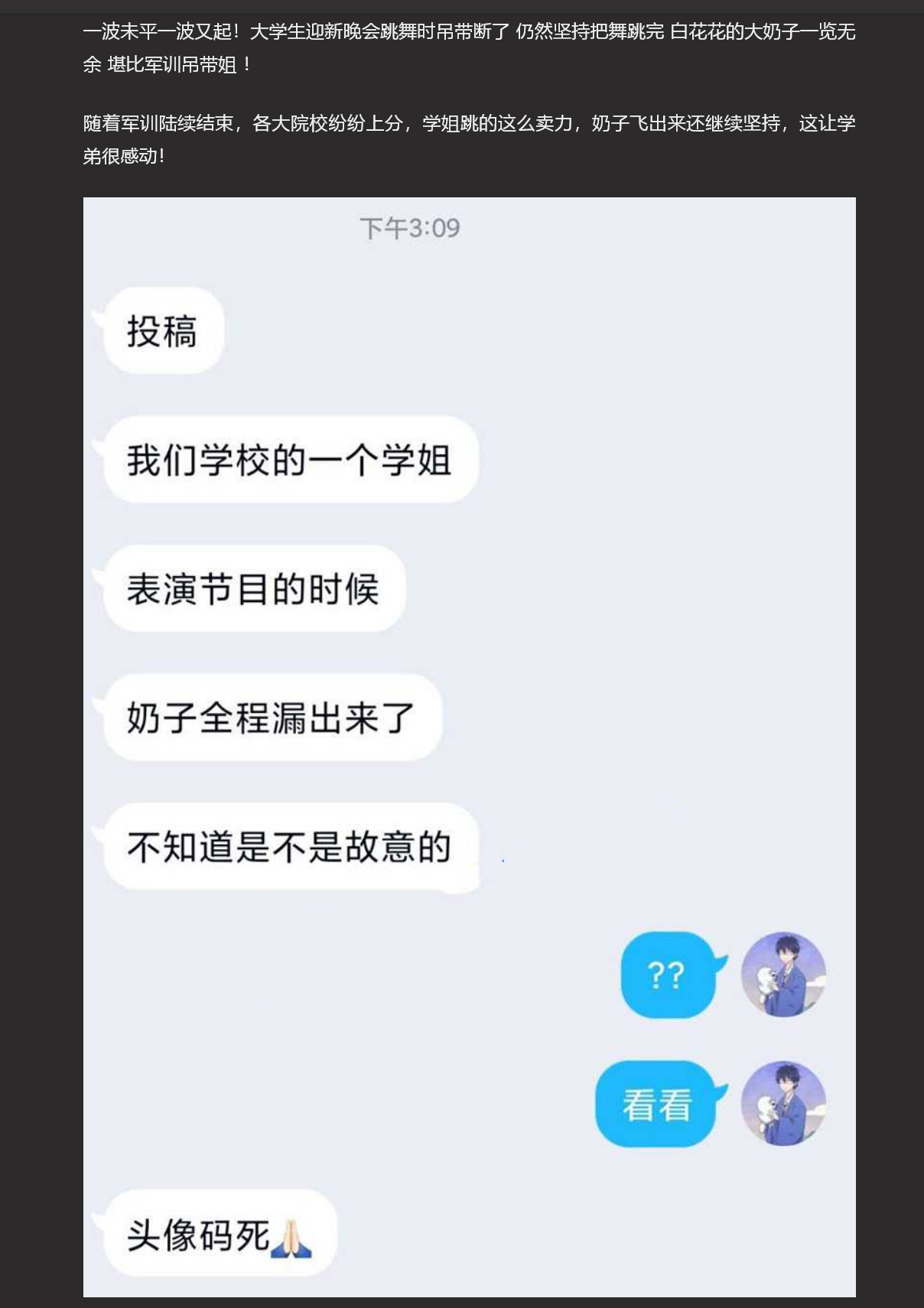
Task: Click the embedded chat screenshot image
Action: coord(468,750)
